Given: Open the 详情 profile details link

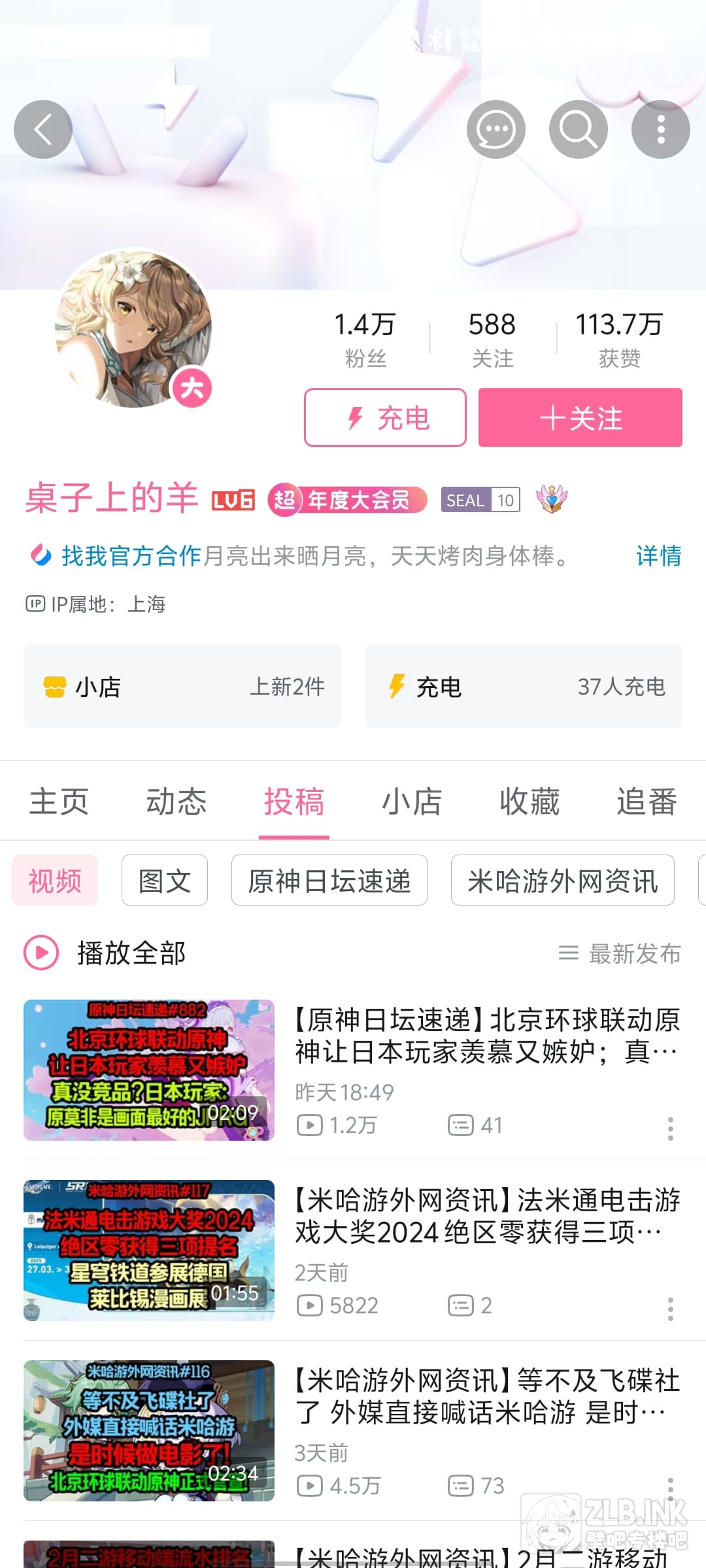Looking at the screenshot, I should [x=658, y=556].
